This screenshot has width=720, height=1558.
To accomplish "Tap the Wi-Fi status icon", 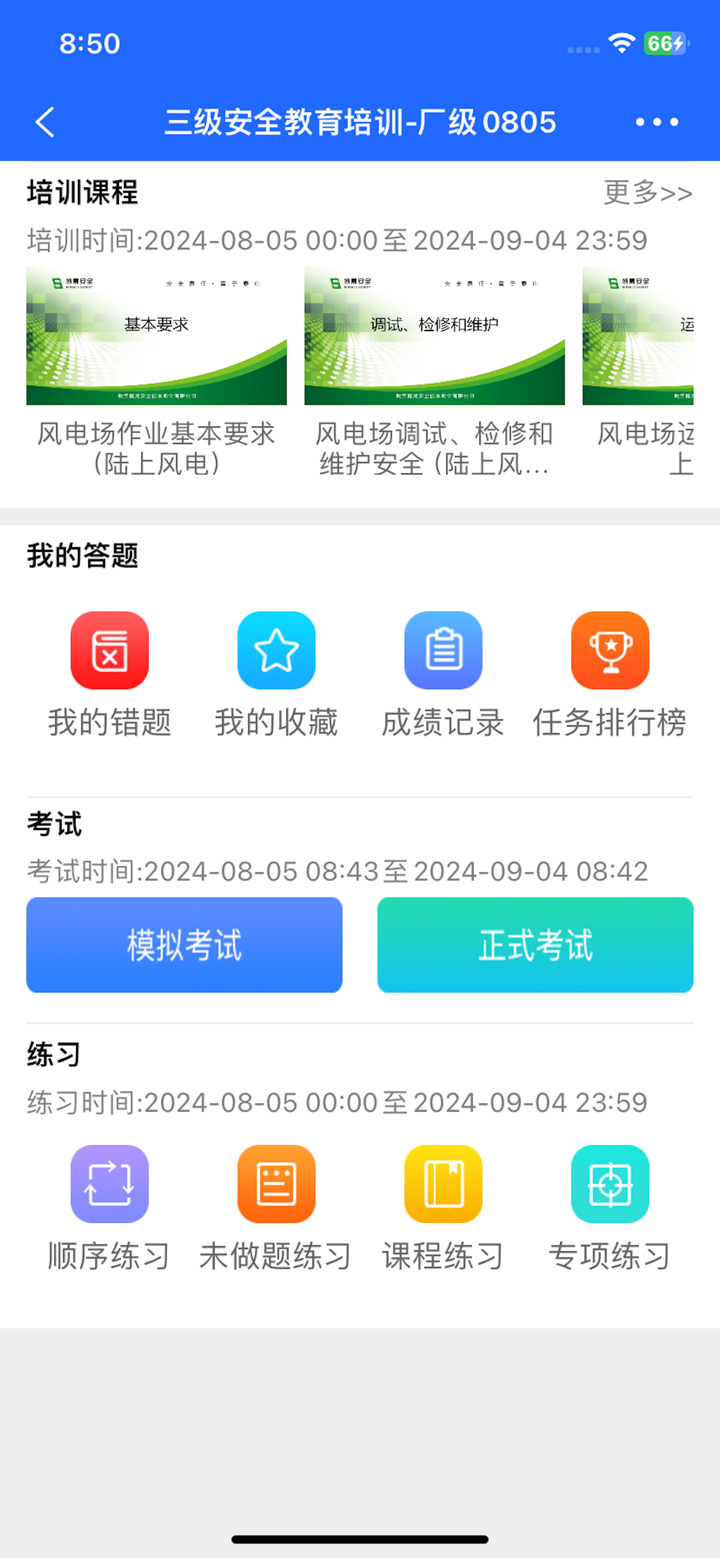I will (x=622, y=44).
